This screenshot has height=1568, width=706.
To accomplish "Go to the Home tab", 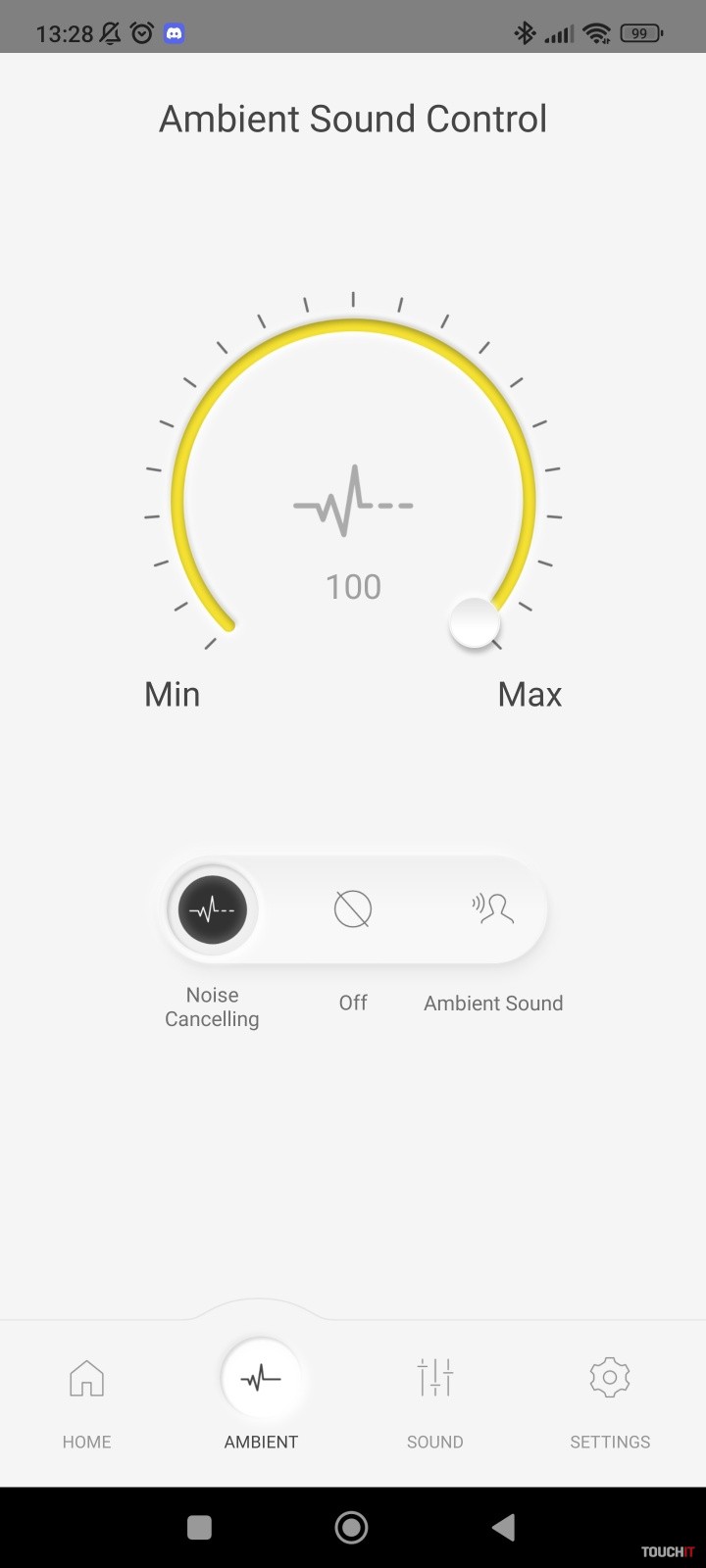I will click(x=86, y=1398).
